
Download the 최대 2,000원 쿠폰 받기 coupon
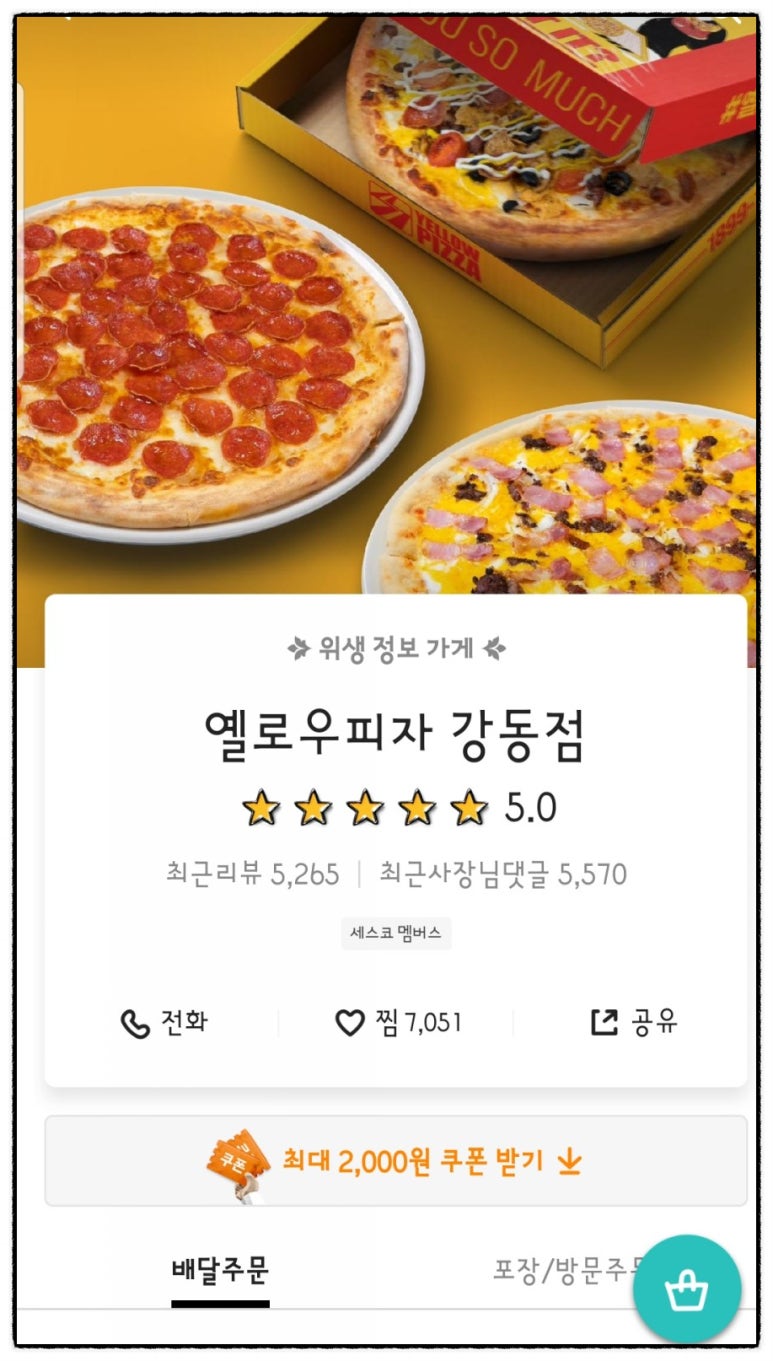[396, 1161]
